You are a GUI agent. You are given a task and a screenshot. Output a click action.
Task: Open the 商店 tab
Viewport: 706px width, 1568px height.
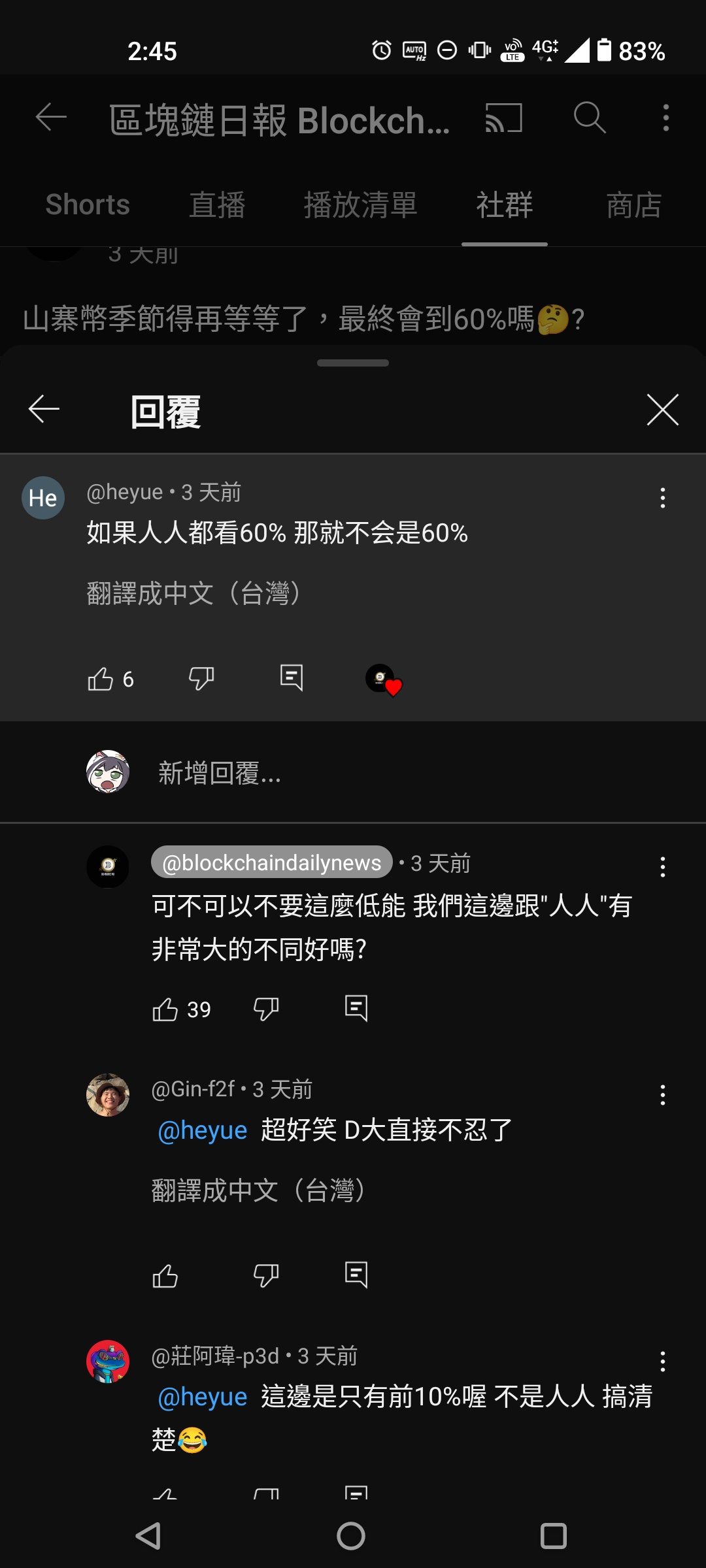tap(633, 205)
